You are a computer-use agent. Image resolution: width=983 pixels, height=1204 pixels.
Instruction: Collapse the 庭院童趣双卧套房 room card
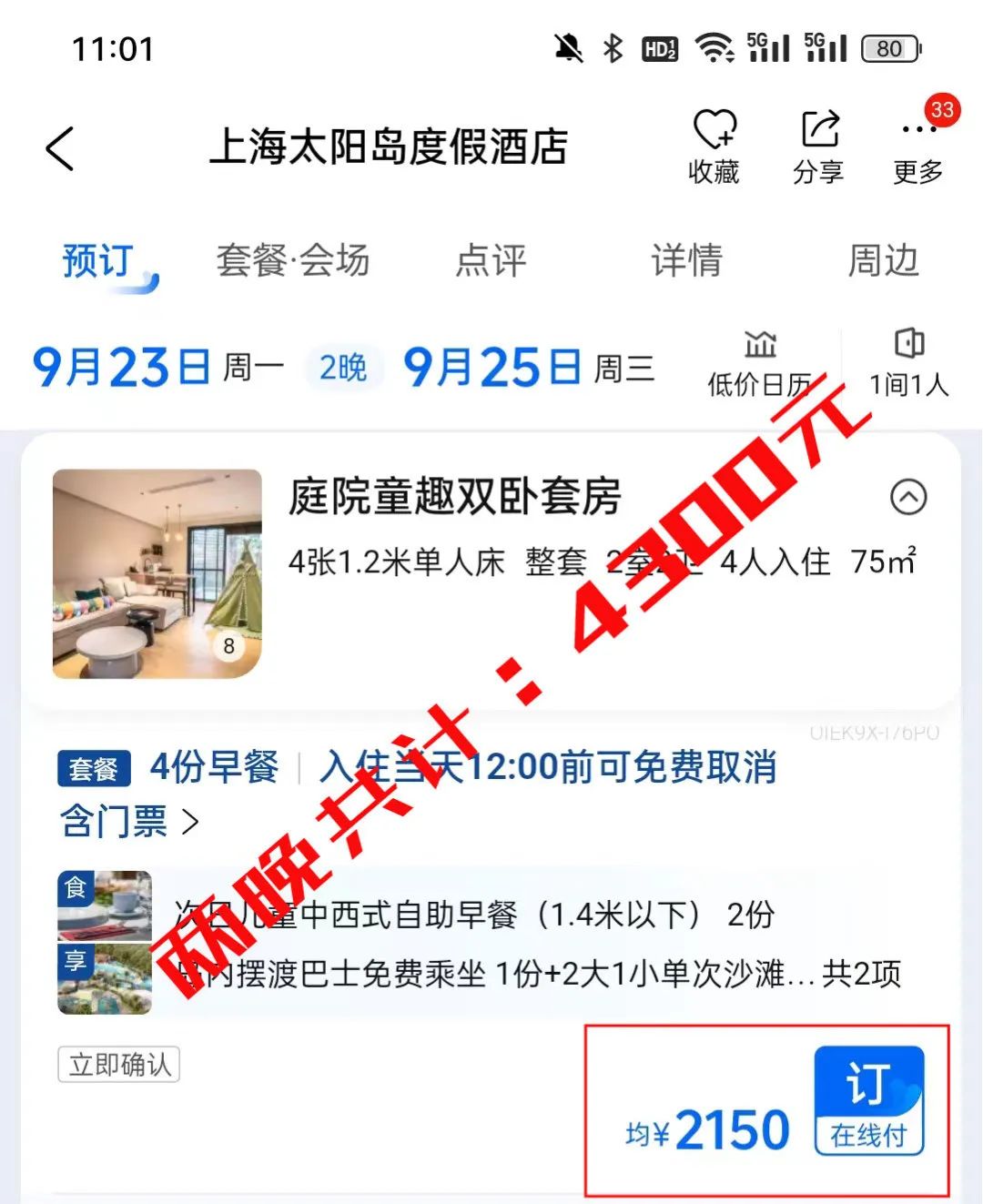point(907,498)
